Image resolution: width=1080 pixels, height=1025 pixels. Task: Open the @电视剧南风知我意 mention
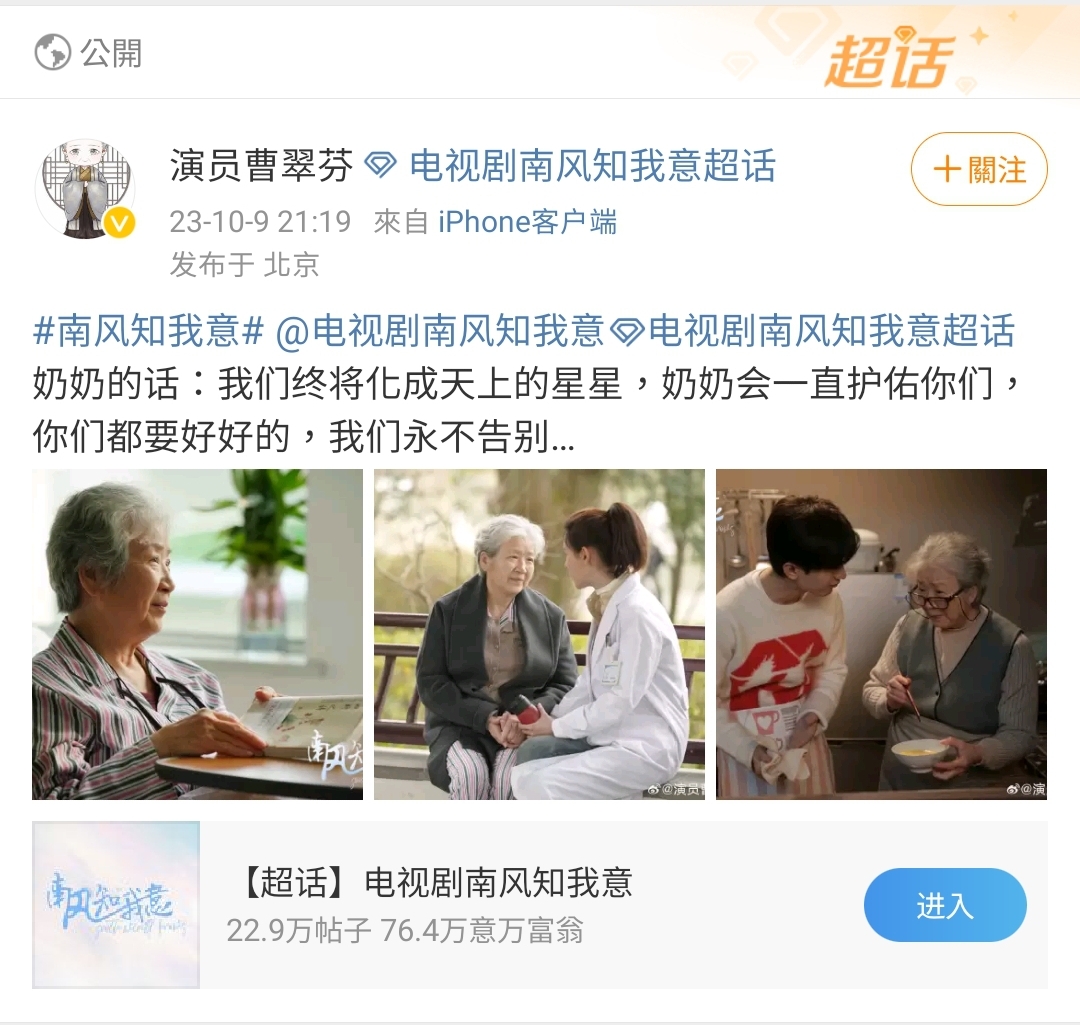(440, 330)
